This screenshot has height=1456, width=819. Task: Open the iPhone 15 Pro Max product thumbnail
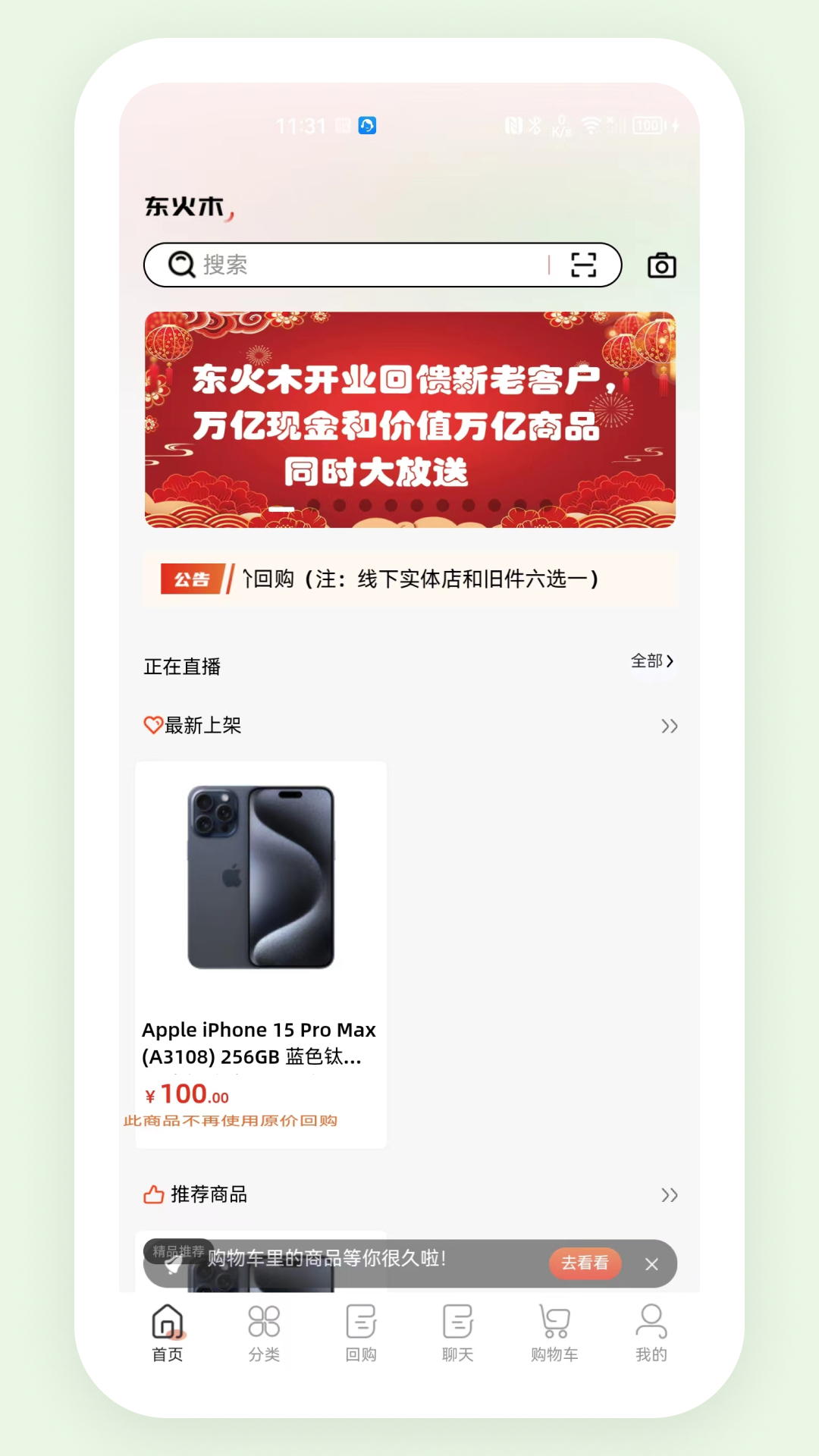pyautogui.click(x=261, y=877)
